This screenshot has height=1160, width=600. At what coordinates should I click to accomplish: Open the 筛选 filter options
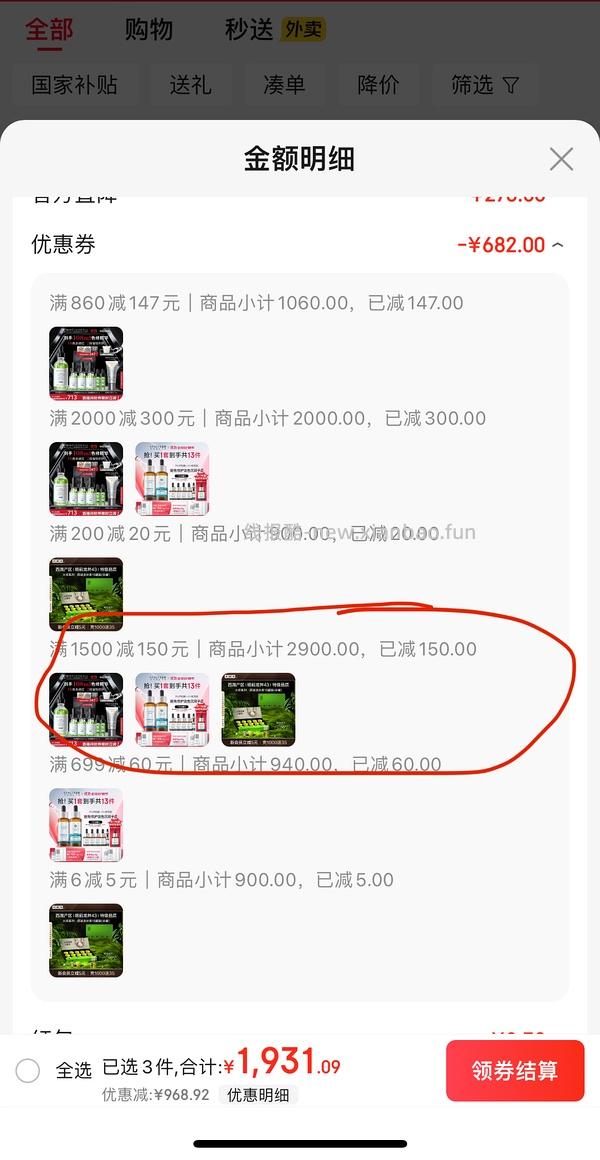point(485,85)
